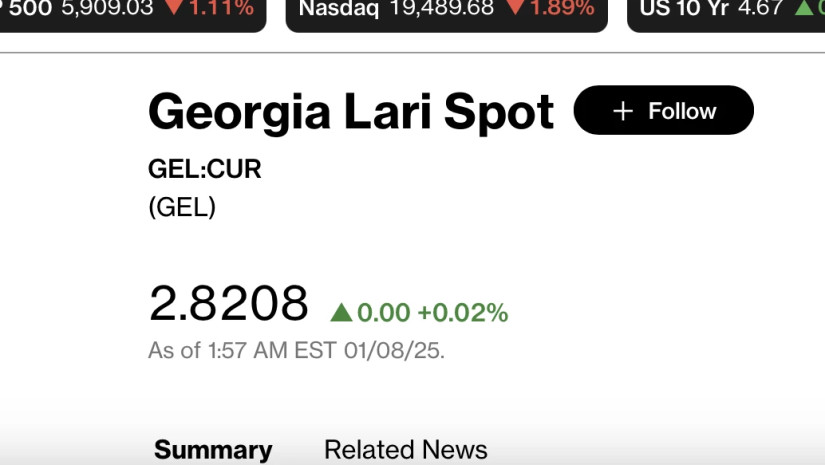Open the US 10 Yr ticker chip

[725, 12]
